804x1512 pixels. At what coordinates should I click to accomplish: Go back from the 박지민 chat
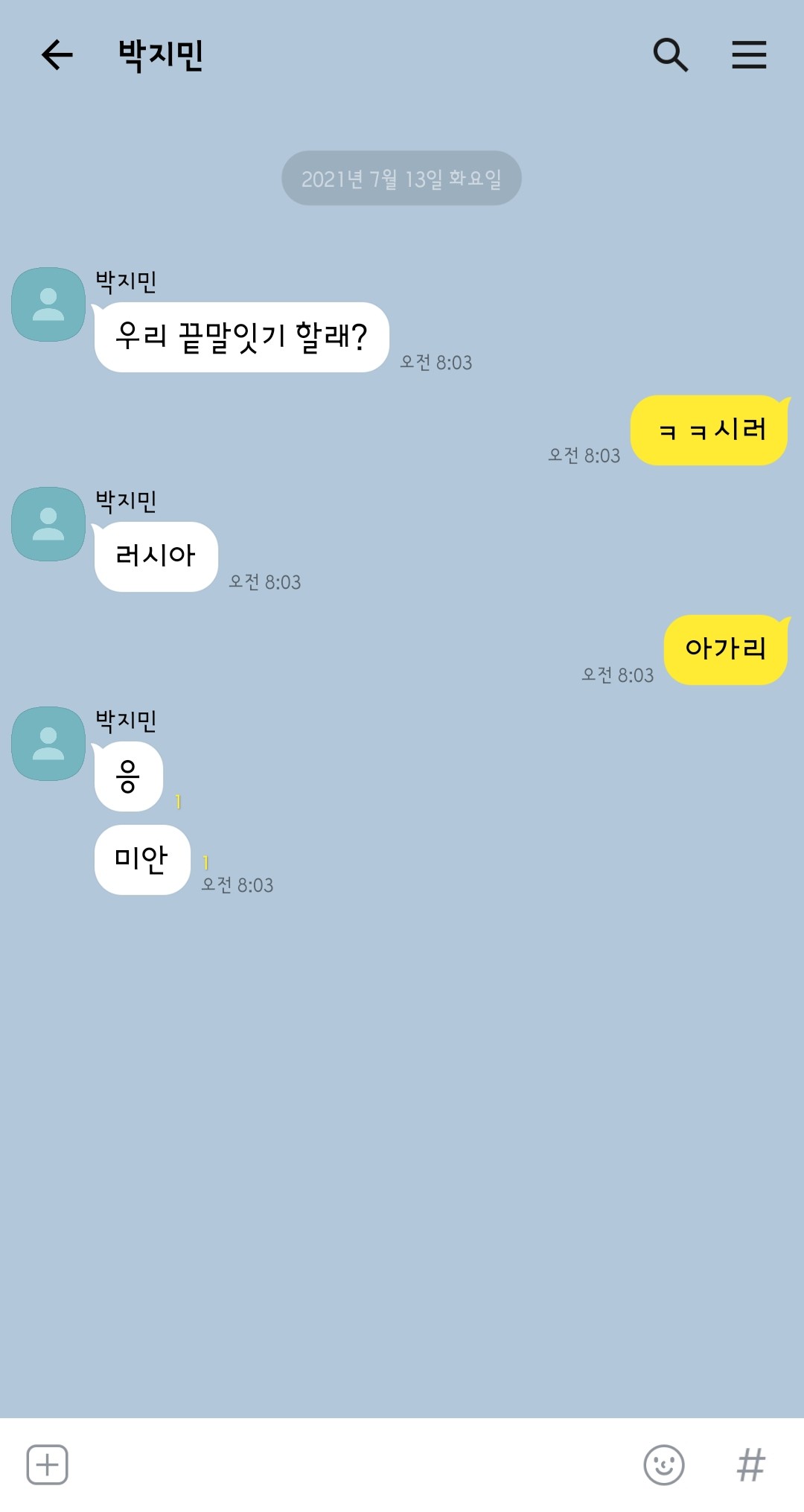57,55
